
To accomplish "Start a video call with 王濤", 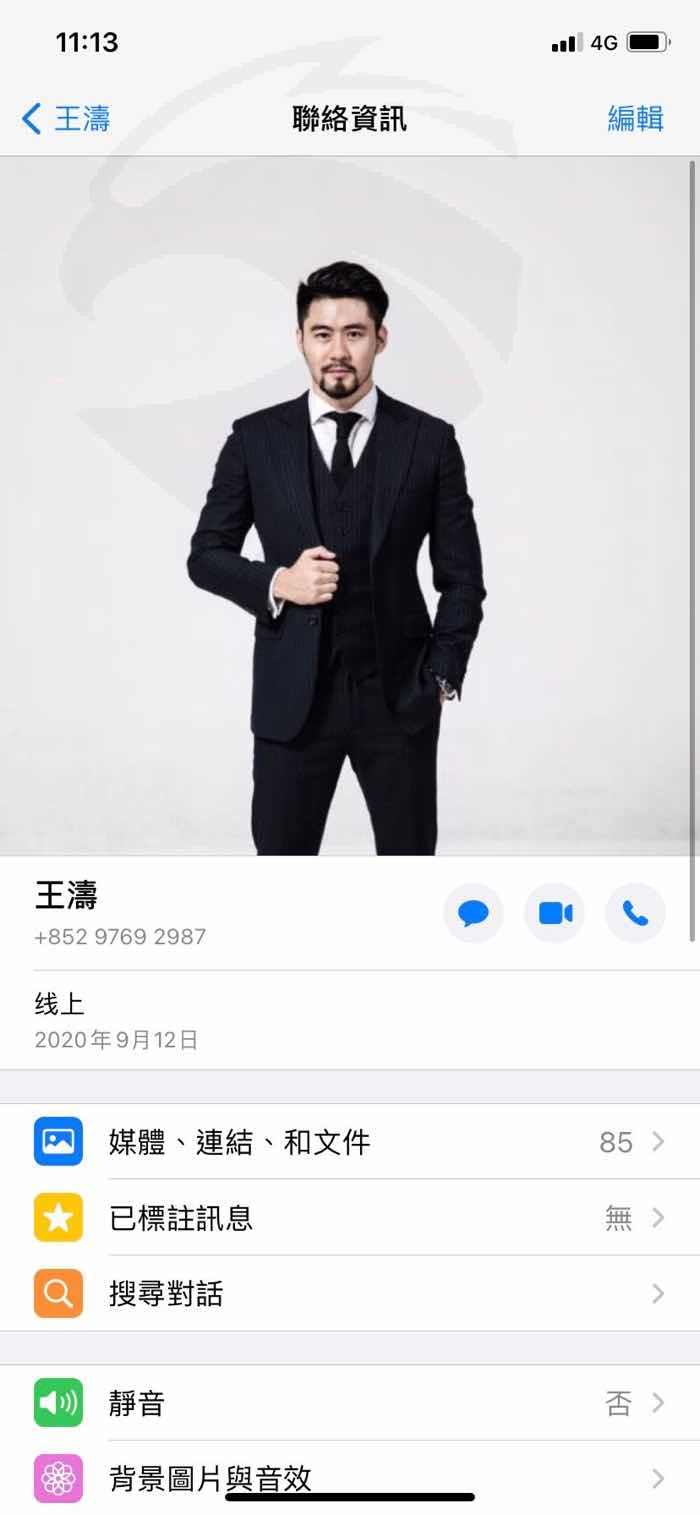I will pos(554,913).
